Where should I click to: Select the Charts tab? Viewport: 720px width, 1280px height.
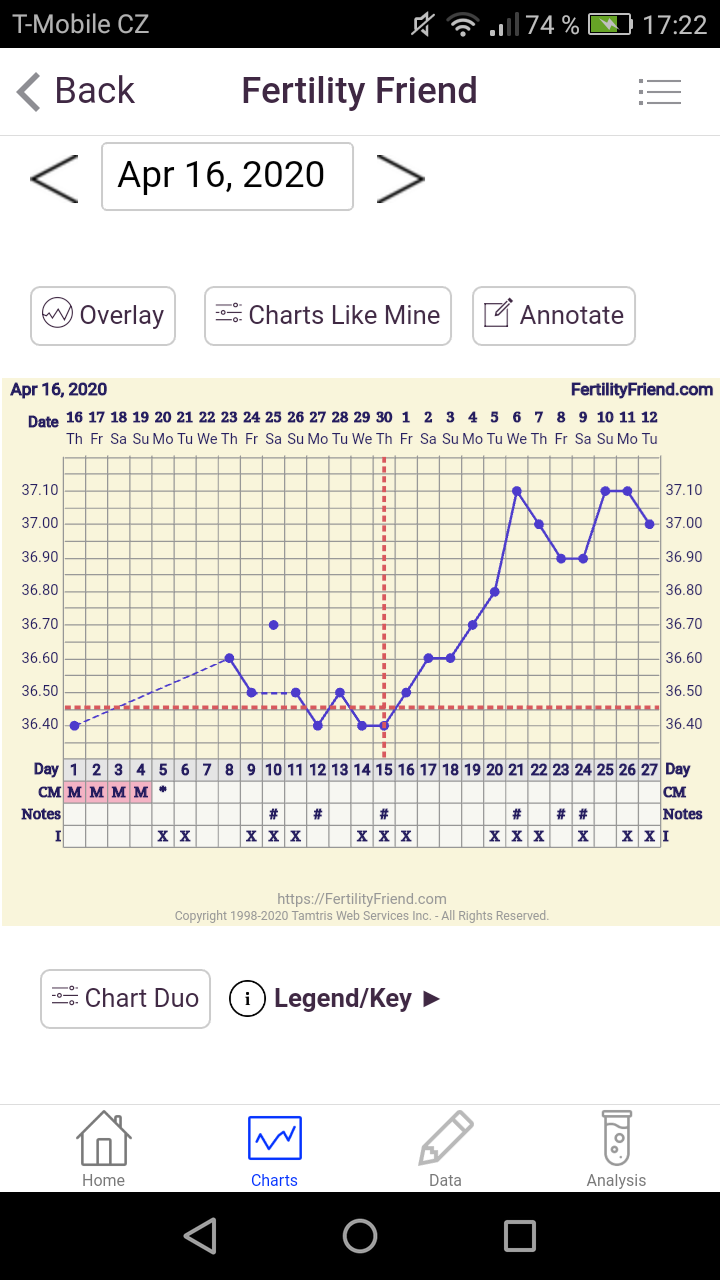(274, 1149)
